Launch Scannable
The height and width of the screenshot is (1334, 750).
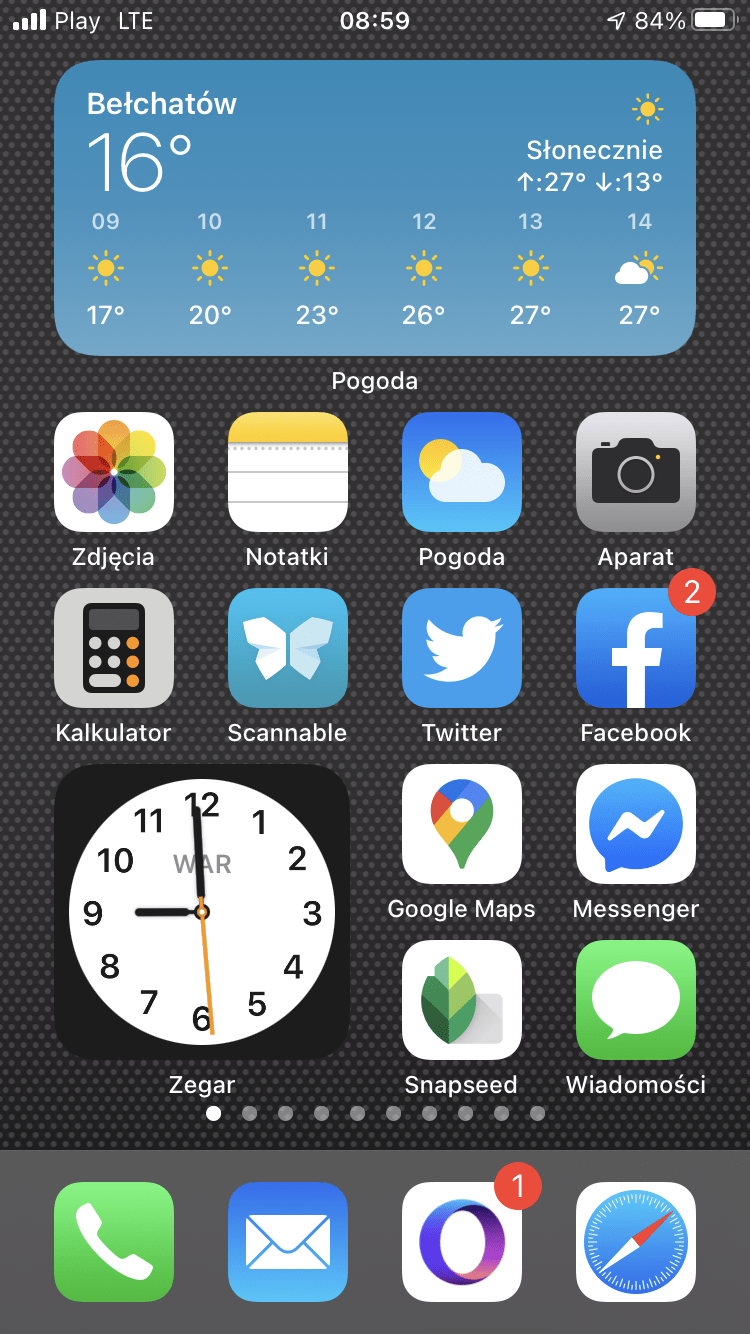tap(288, 648)
